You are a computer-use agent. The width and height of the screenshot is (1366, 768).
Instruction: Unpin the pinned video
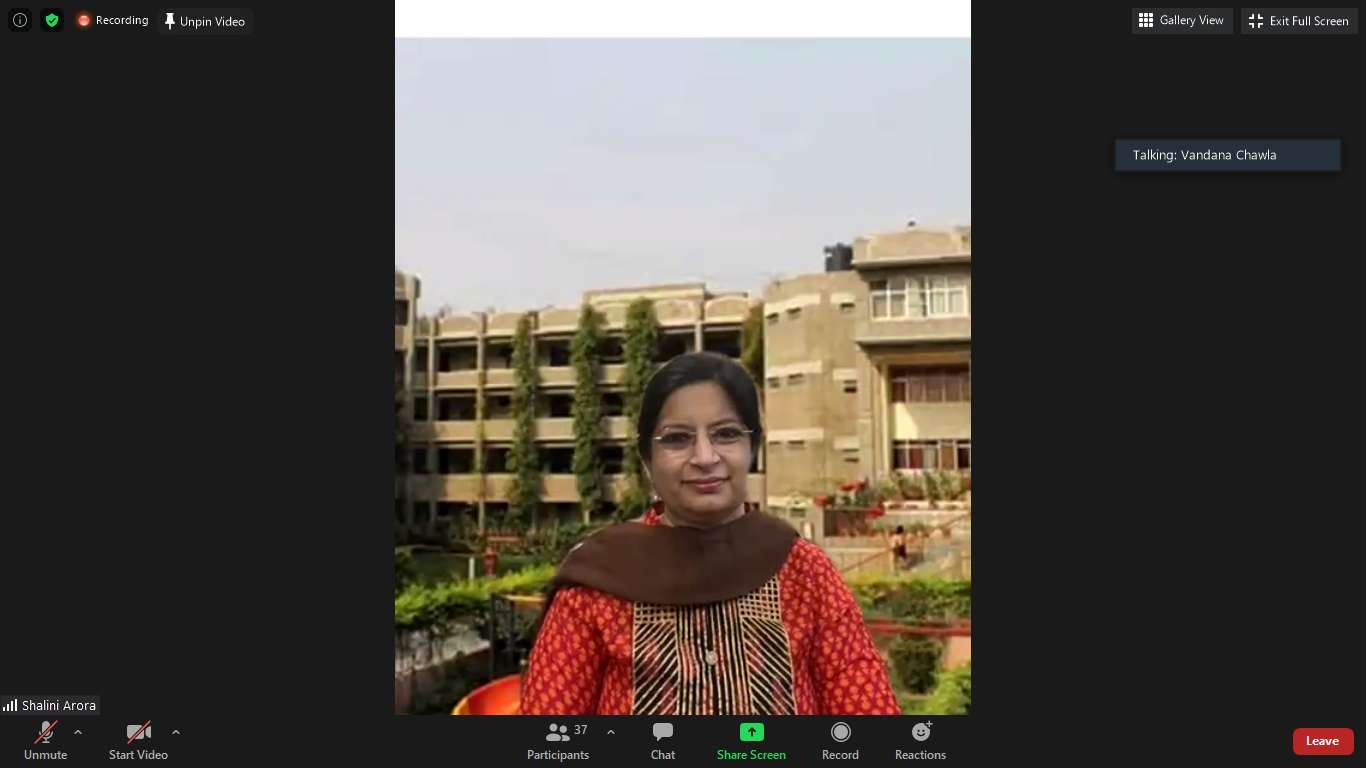click(x=205, y=21)
